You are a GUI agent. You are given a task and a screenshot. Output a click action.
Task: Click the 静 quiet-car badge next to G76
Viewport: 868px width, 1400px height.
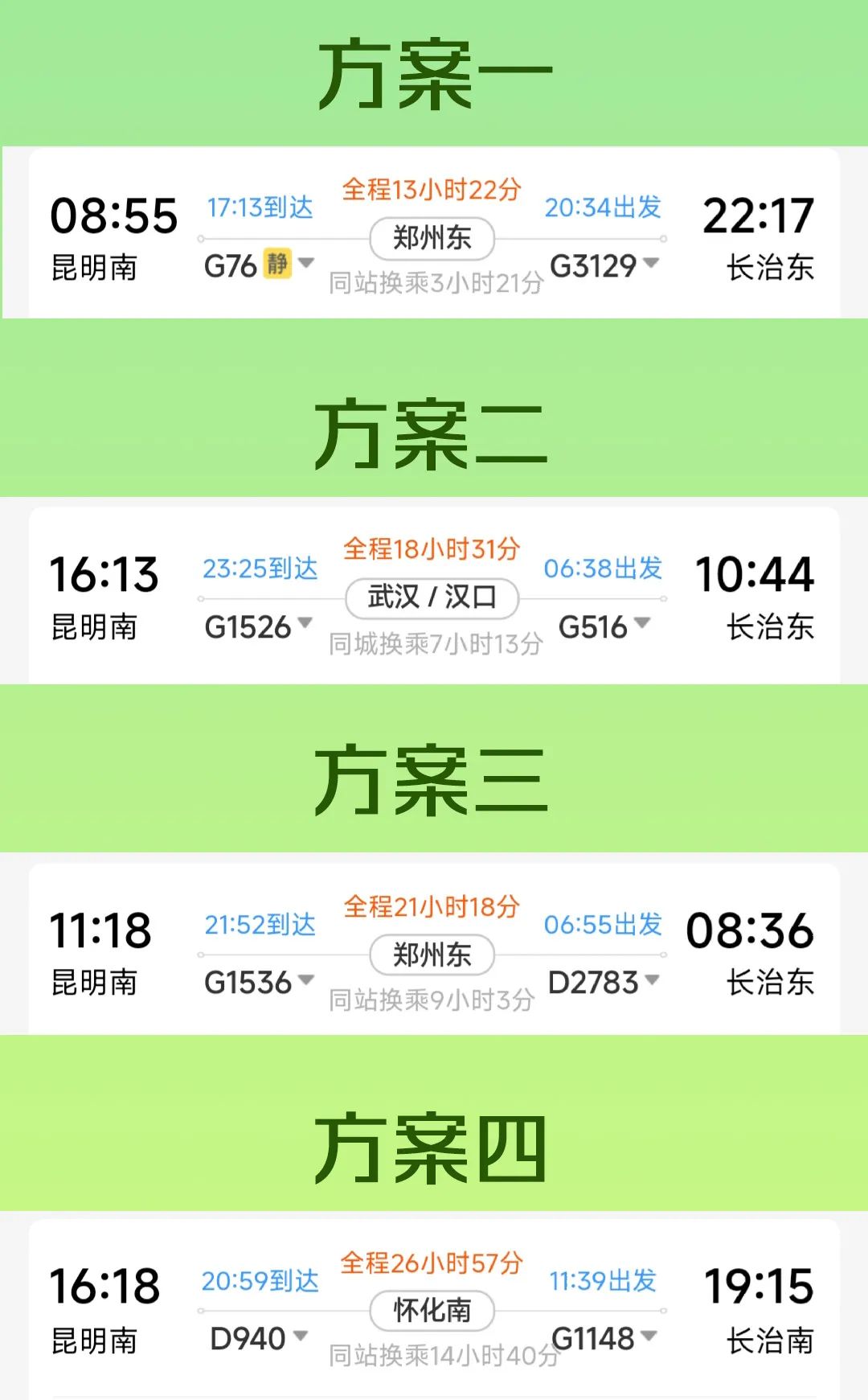pos(277,263)
